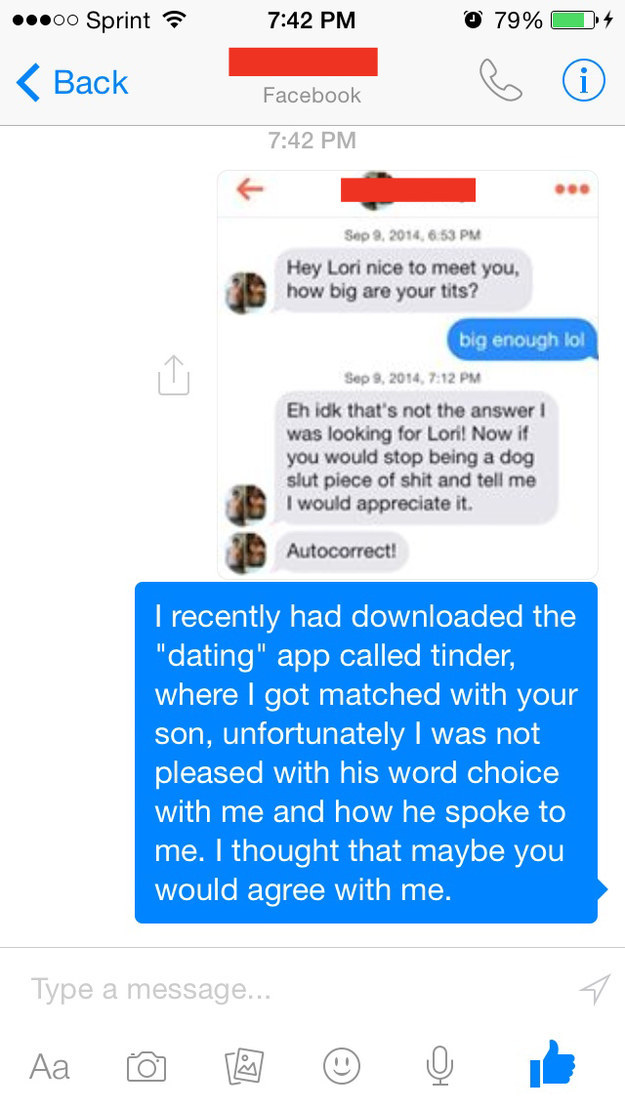625x1109 pixels.
Task: Share the sent screenshot image
Action: pyautogui.click(x=173, y=374)
